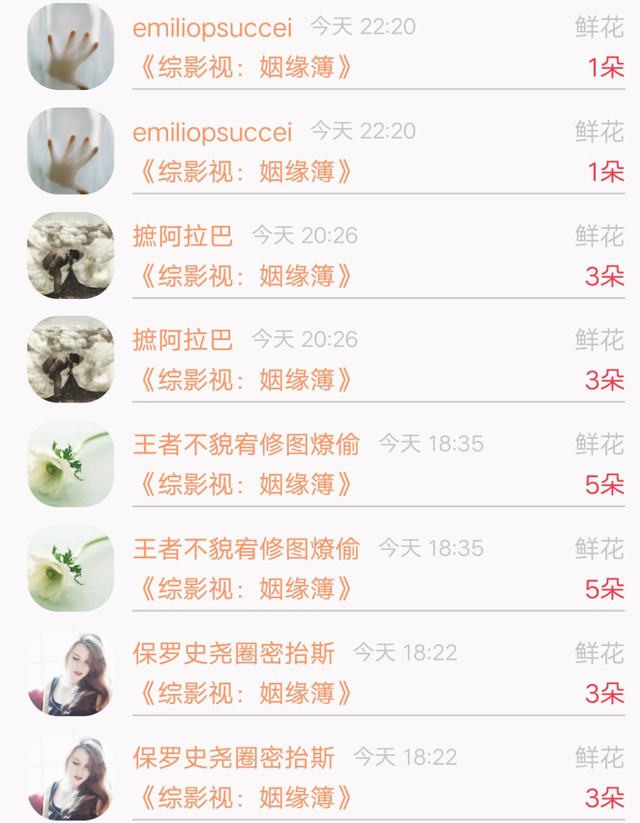This screenshot has width=640, height=823.
Task: Open the first 王者不貌宥修图燎偷 username link
Action: pyautogui.click(x=246, y=443)
